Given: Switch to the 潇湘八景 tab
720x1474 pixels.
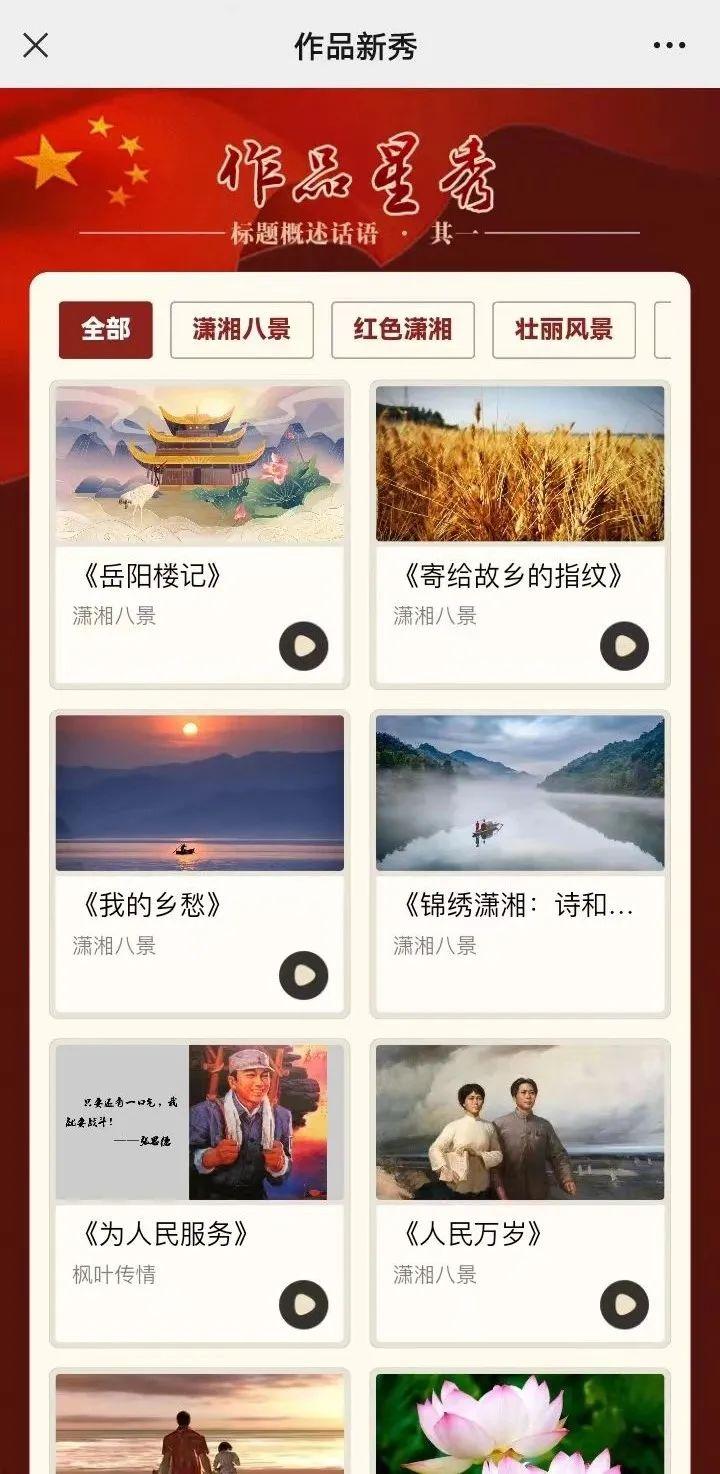Looking at the screenshot, I should pos(241,329).
